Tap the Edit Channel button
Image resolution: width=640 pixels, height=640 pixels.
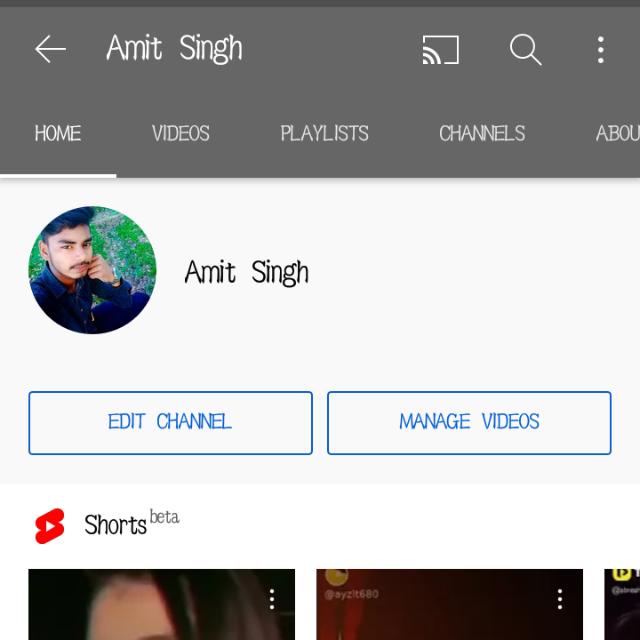[170, 422]
